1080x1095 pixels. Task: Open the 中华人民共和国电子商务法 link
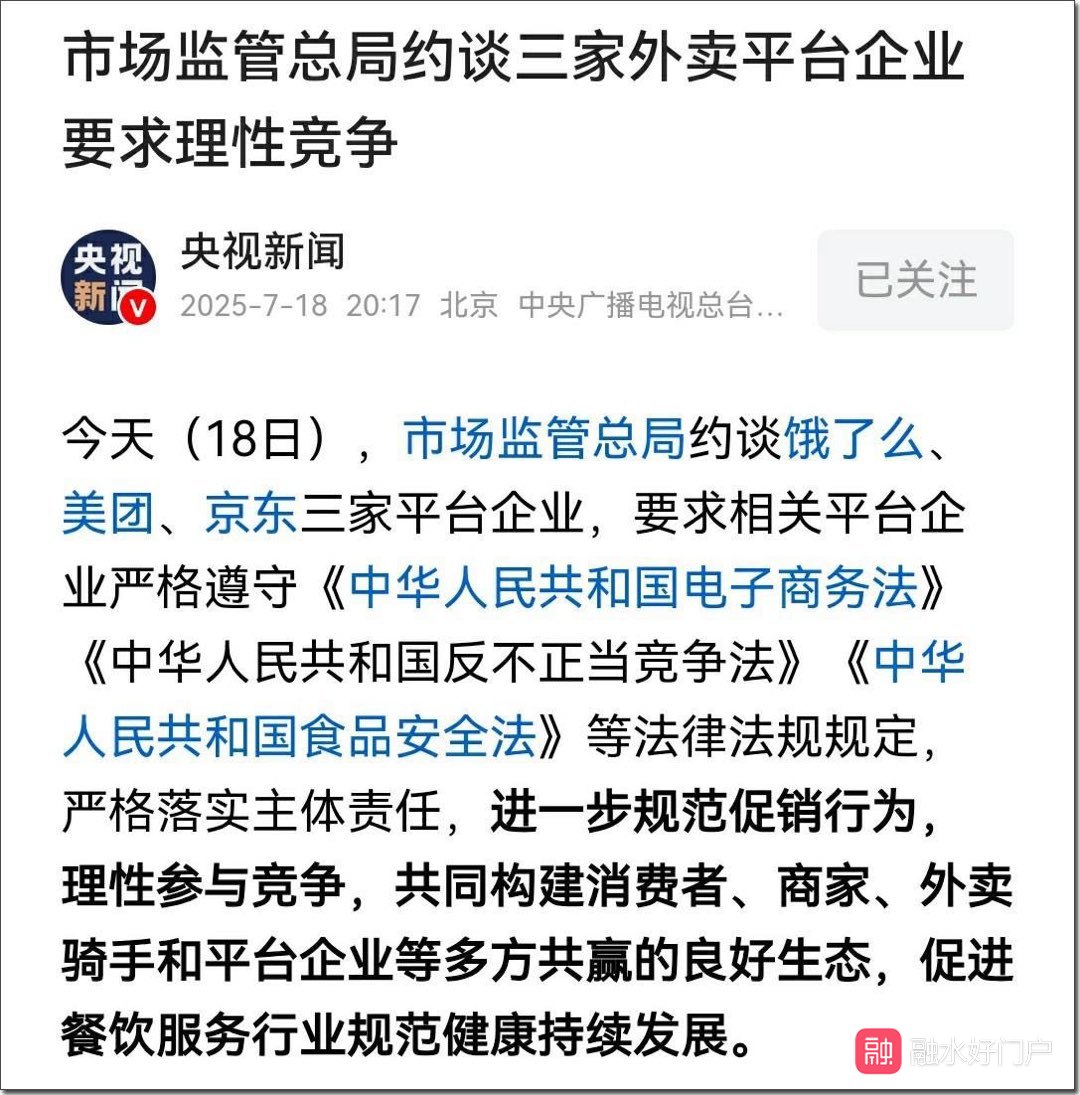point(633,589)
